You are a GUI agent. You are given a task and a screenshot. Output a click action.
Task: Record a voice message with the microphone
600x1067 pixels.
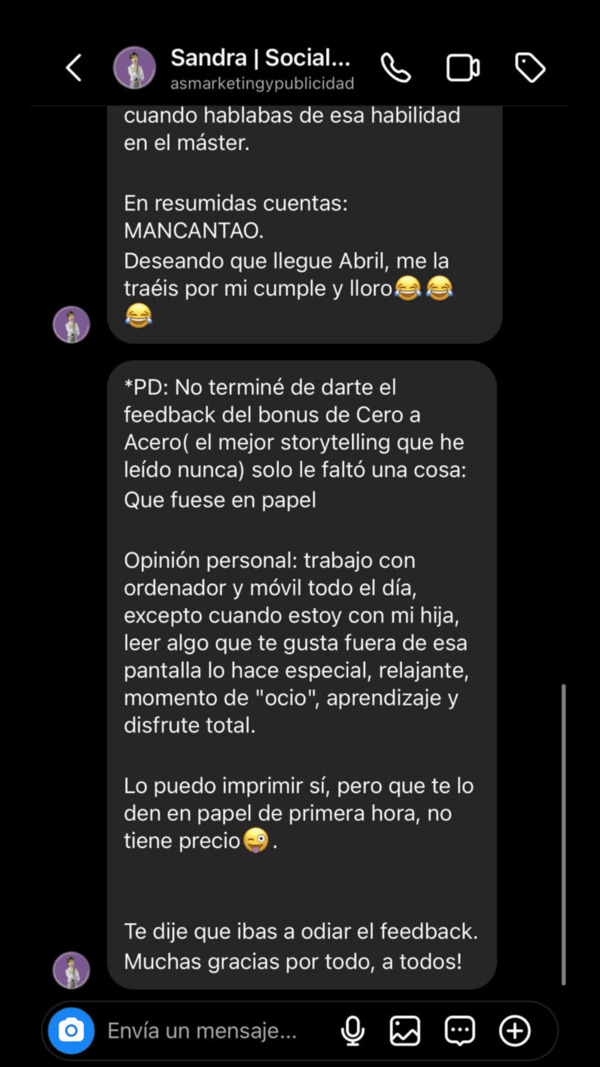click(352, 1030)
